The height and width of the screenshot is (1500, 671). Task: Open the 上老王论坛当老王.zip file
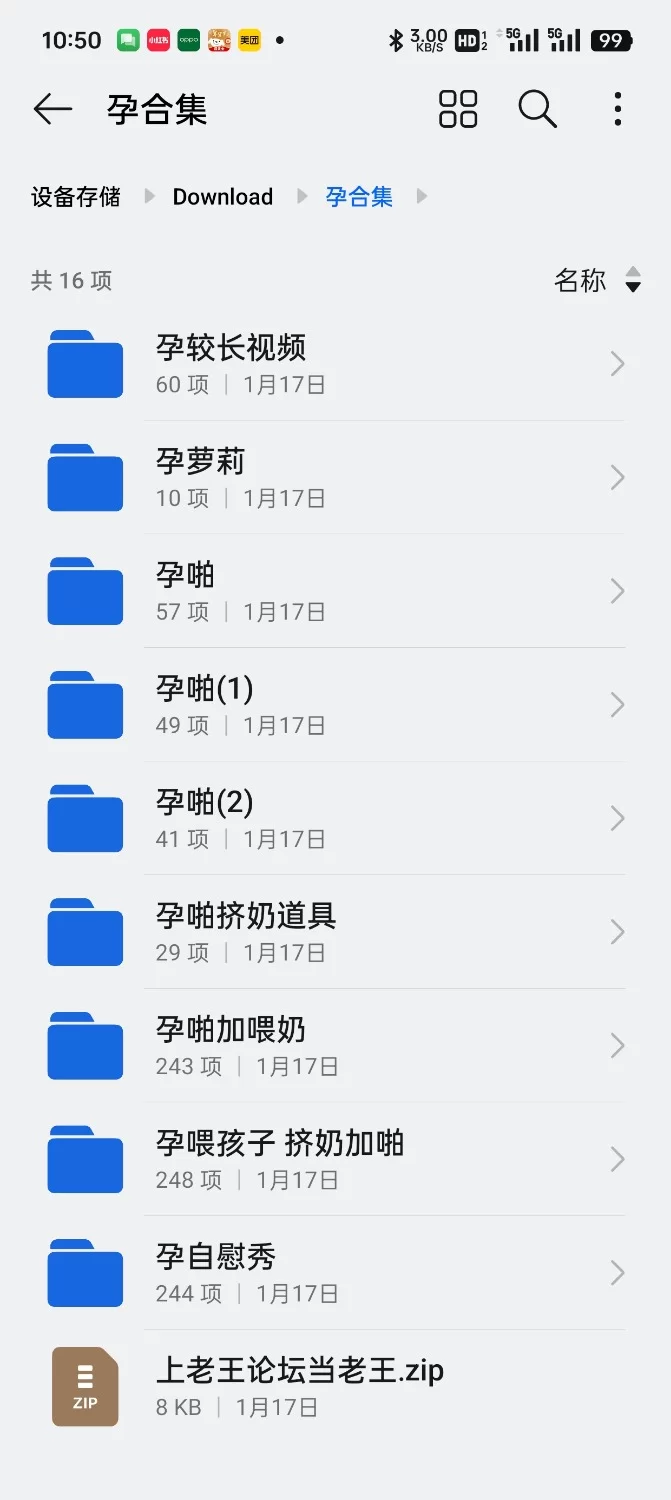click(336, 1386)
